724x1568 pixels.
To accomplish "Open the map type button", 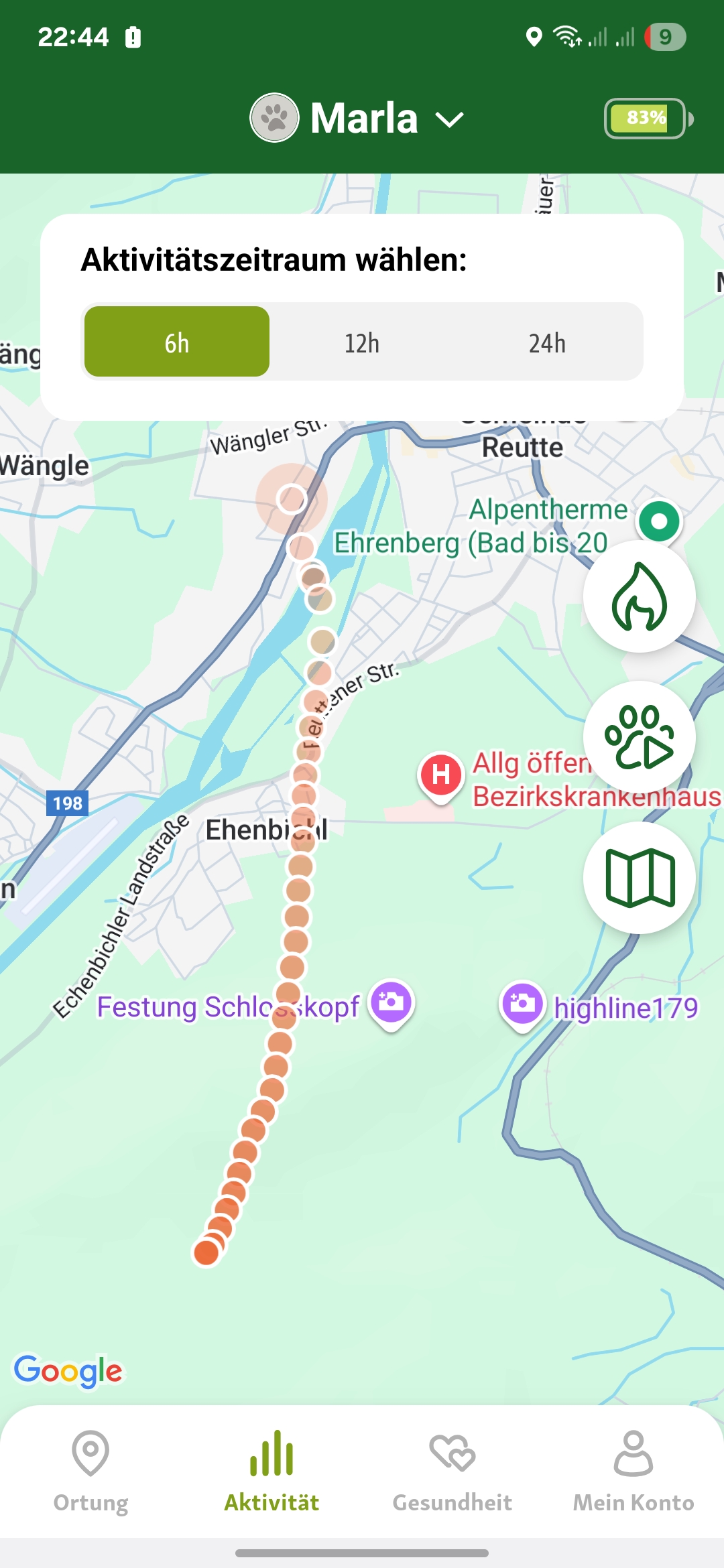I will [639, 878].
